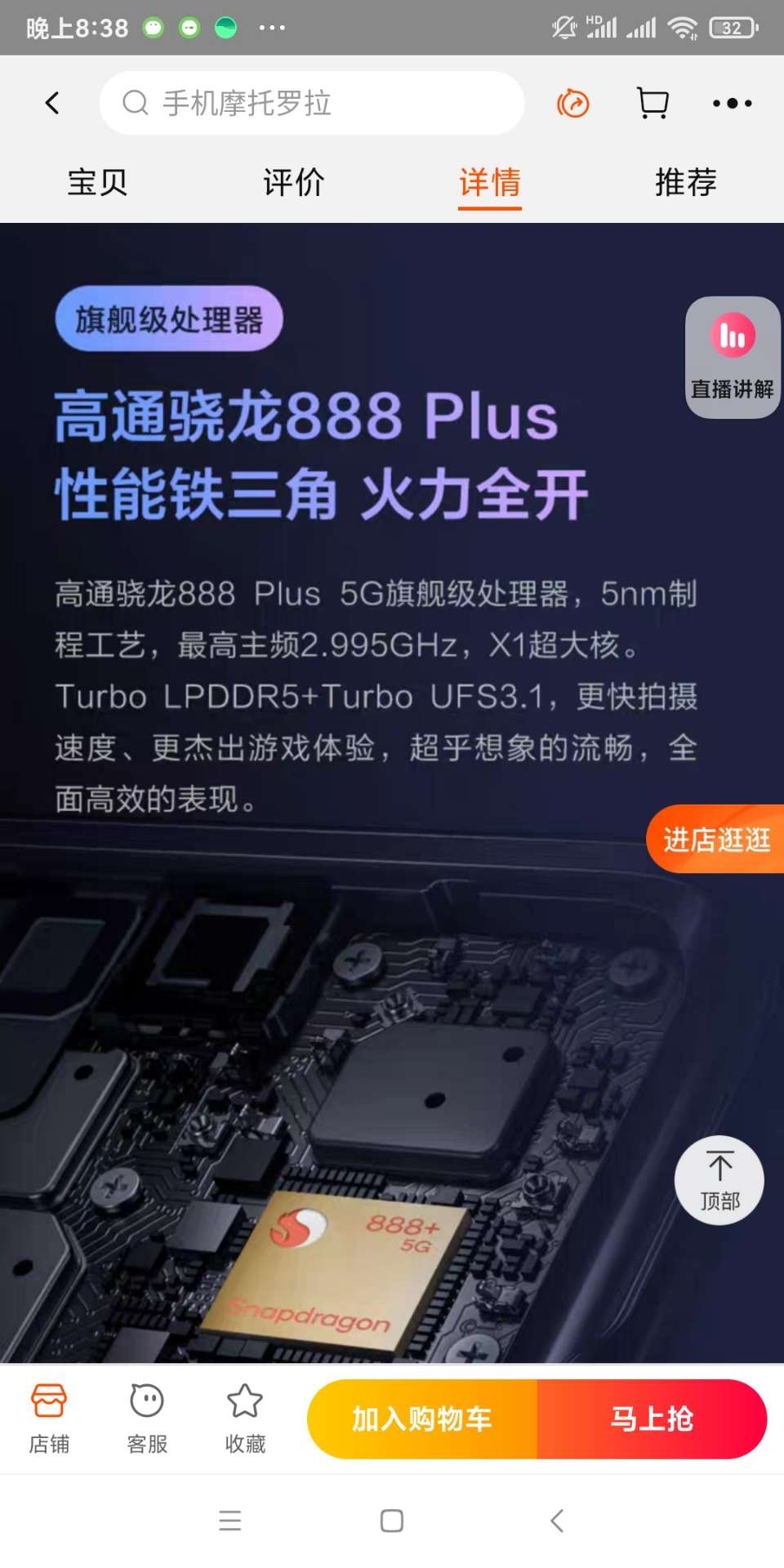The width and height of the screenshot is (784, 1568).
Task: Open the search box with 手机摩托罗拉
Action: [310, 103]
